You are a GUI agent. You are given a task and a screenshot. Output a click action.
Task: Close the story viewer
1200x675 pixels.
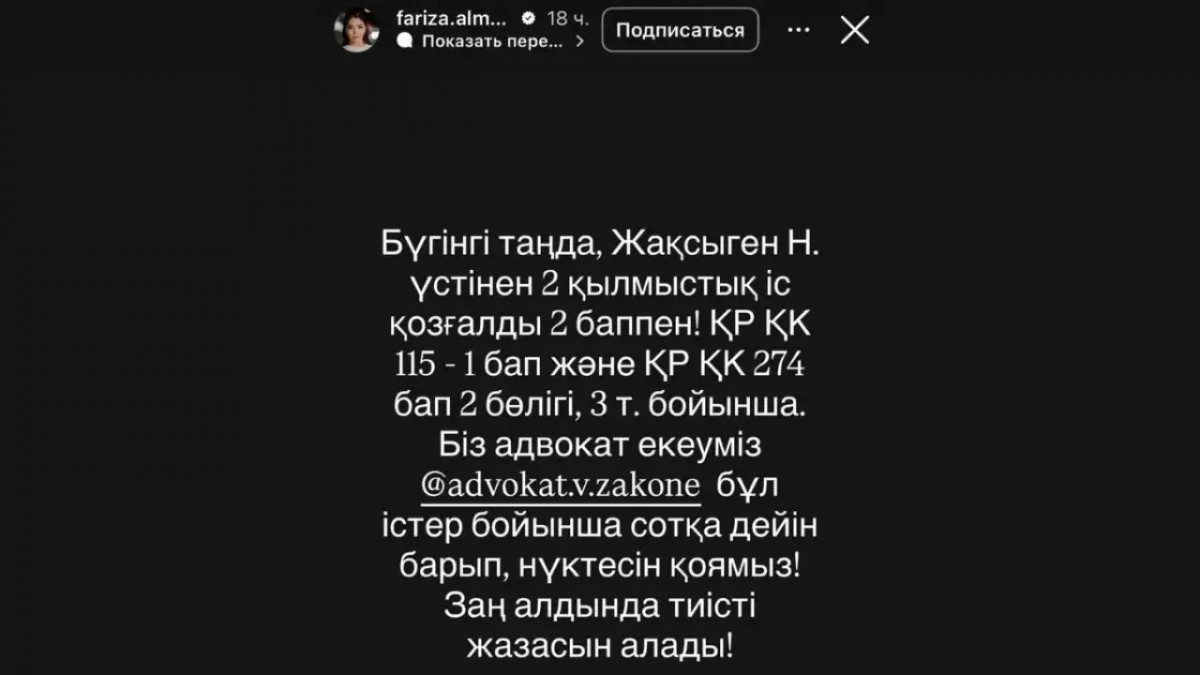(x=854, y=30)
